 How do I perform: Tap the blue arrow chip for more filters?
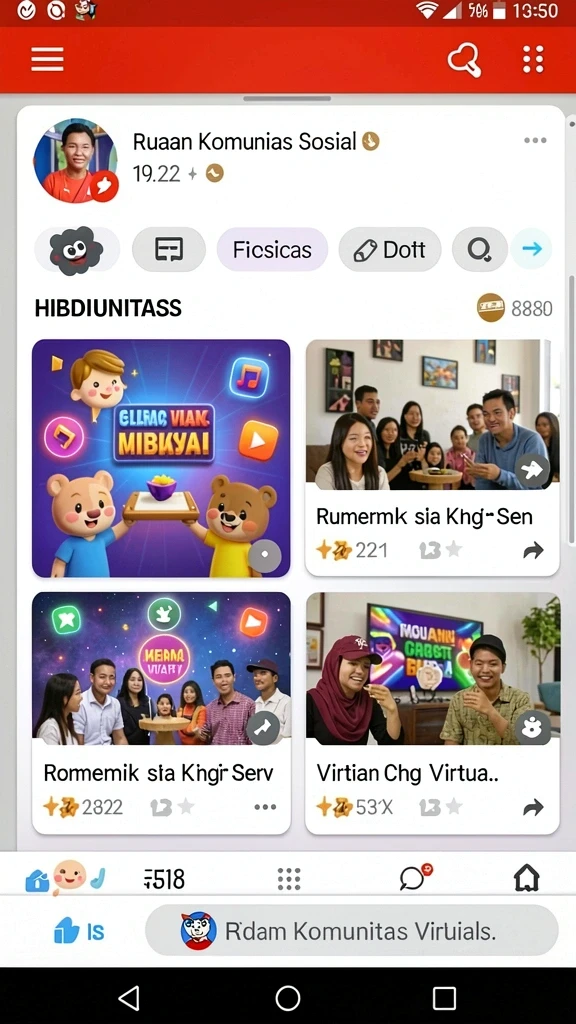[x=532, y=249]
